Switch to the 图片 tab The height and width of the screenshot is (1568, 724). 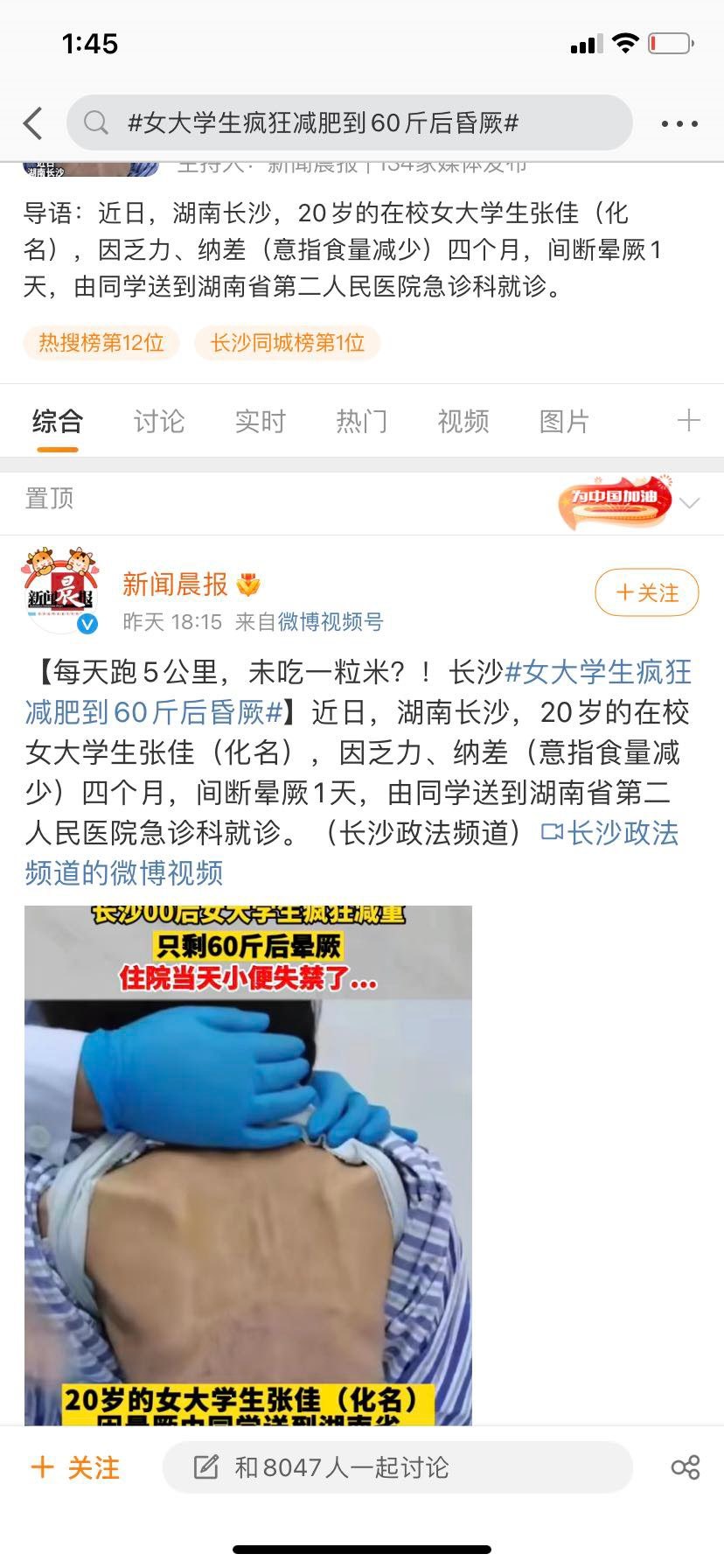564,422
